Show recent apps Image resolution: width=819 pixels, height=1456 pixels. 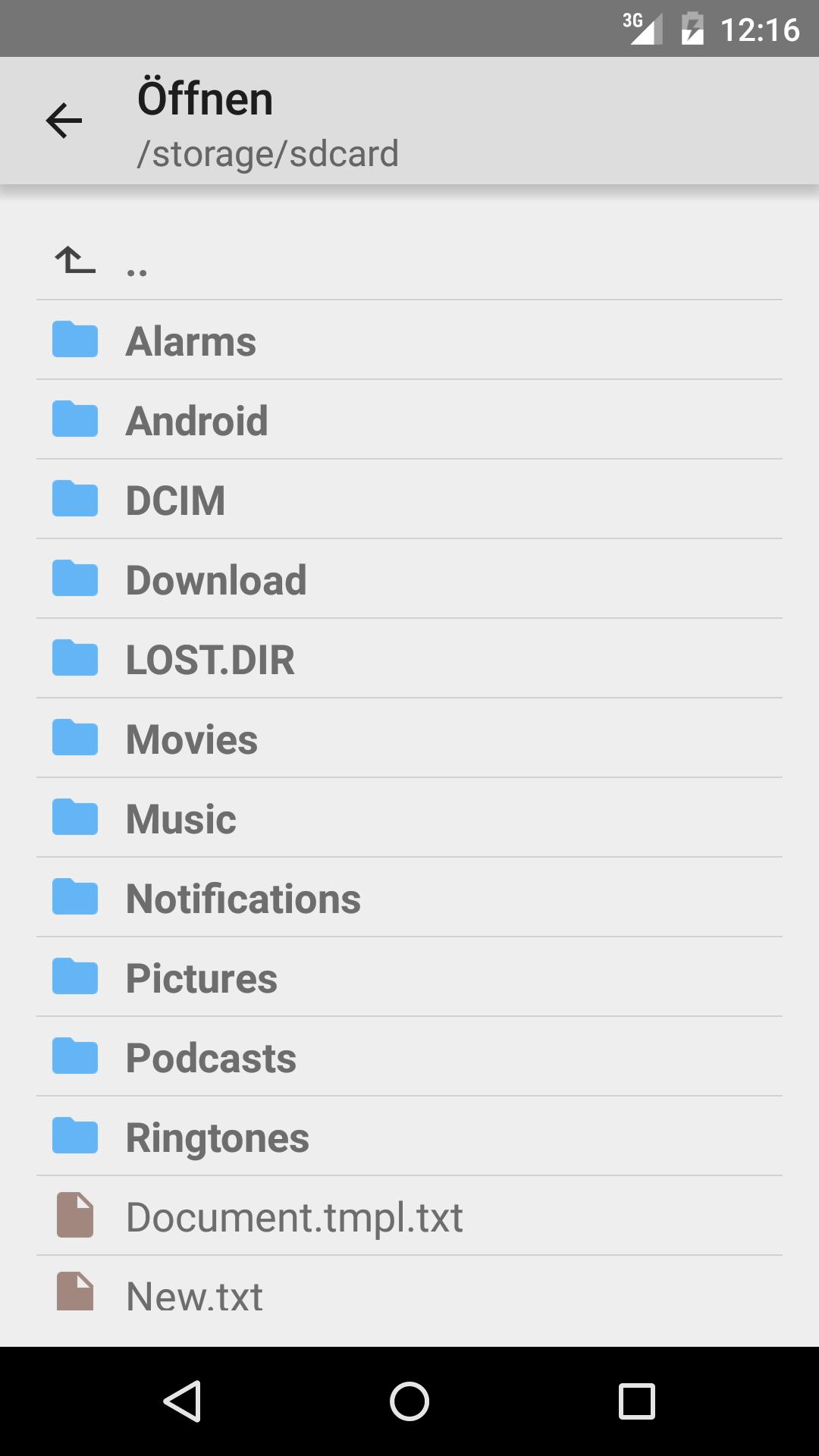click(x=637, y=1401)
